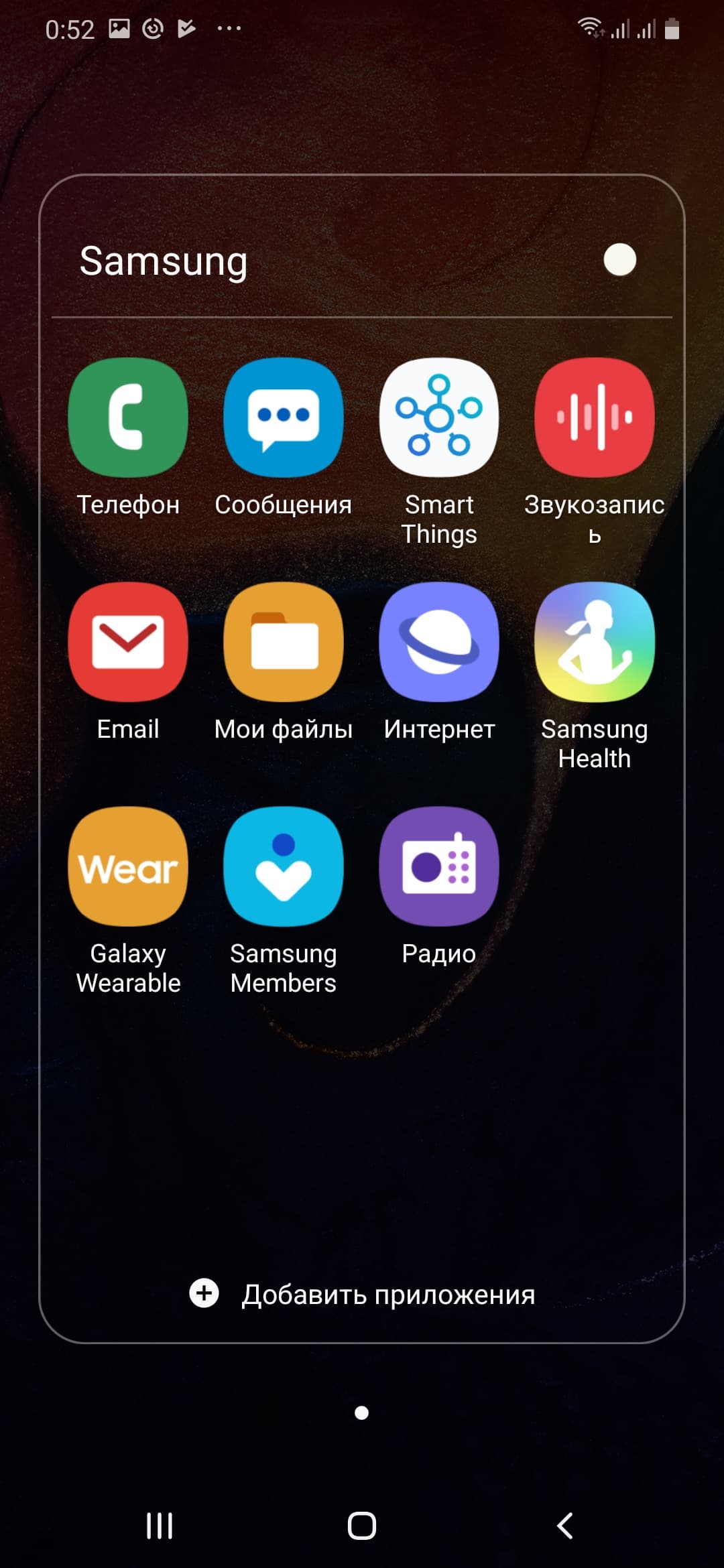724x1568 pixels.
Task: Open the Интернет browser
Action: coord(439,642)
